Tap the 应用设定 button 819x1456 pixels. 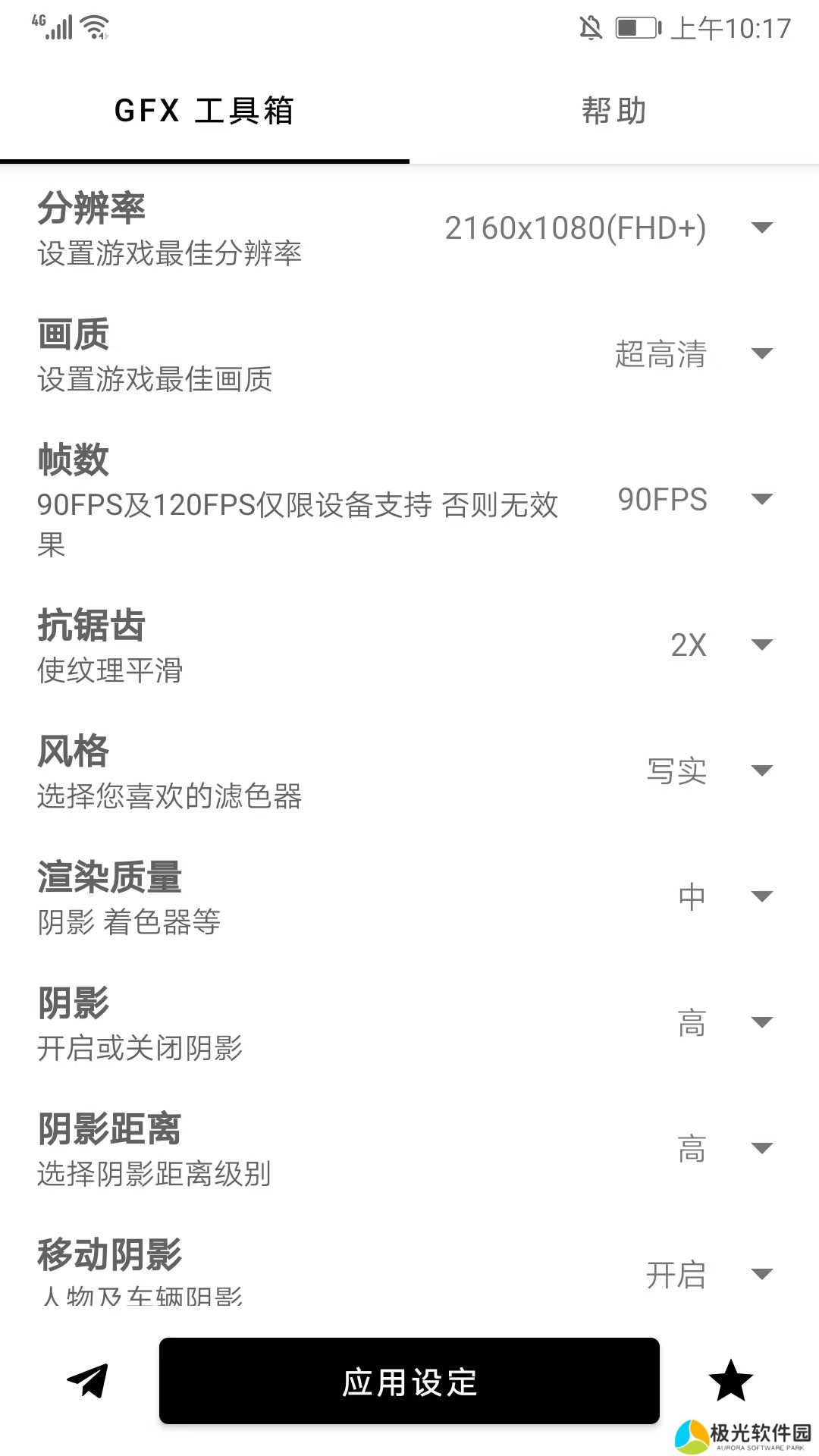(409, 1381)
